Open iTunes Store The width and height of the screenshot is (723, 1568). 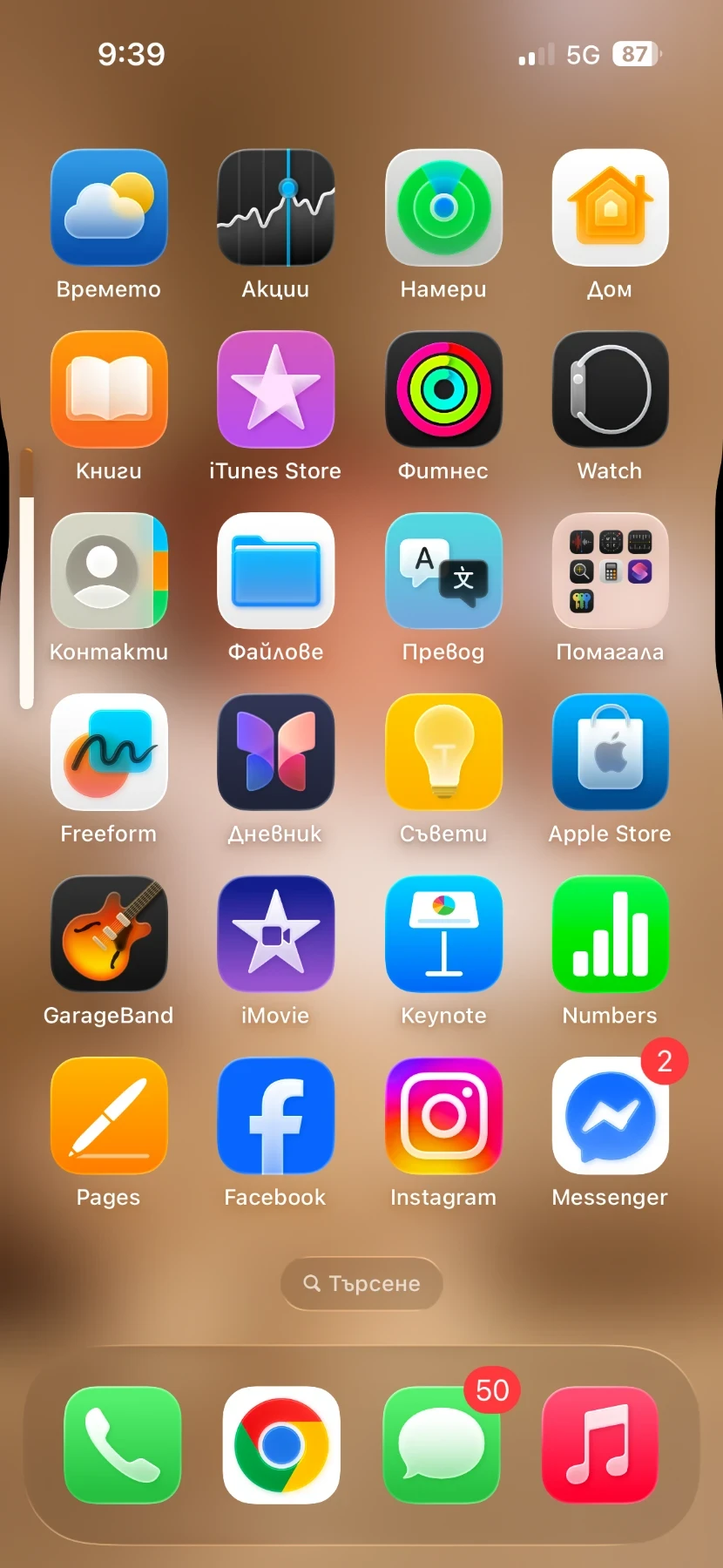point(275,389)
